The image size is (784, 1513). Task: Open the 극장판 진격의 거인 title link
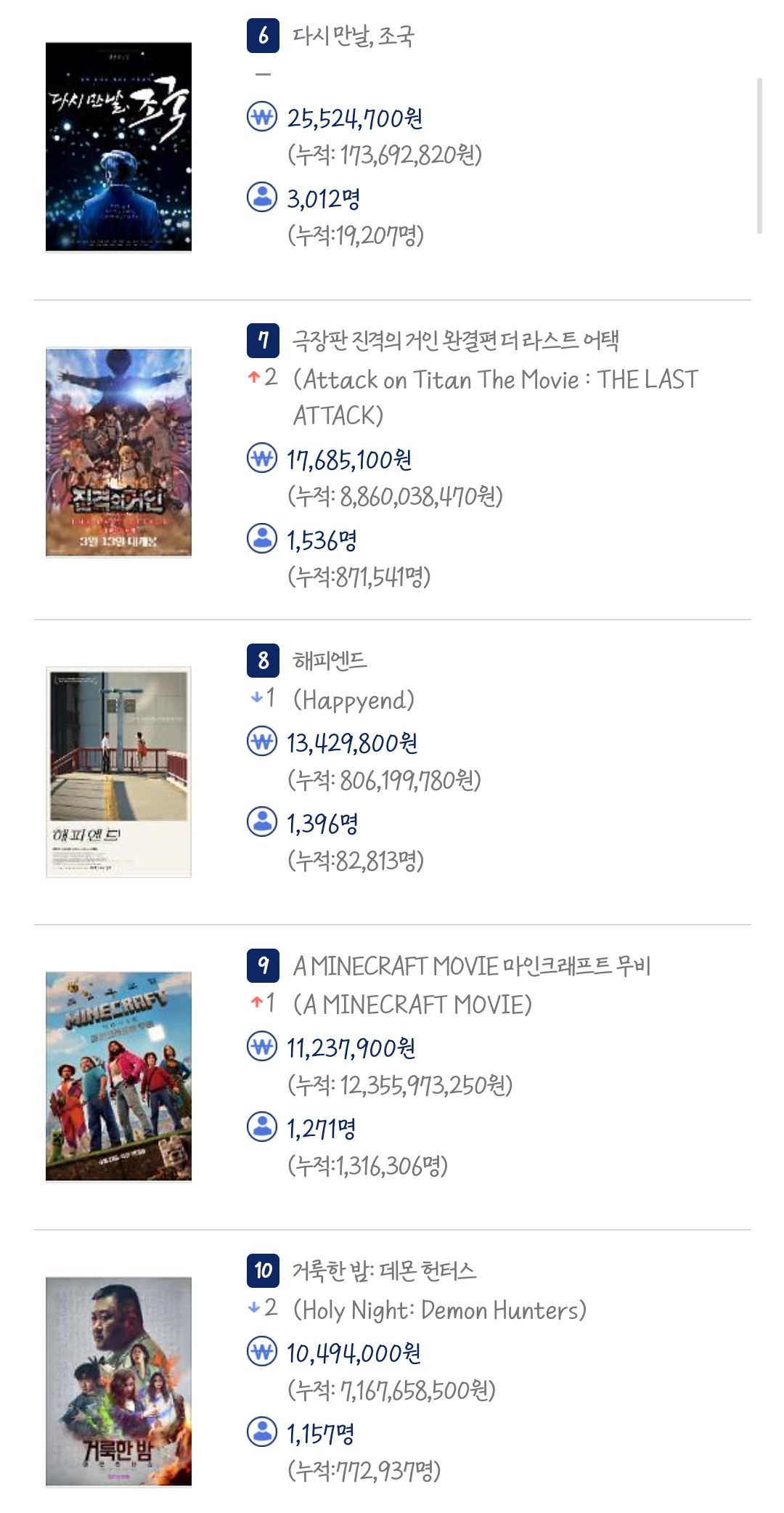(455, 340)
